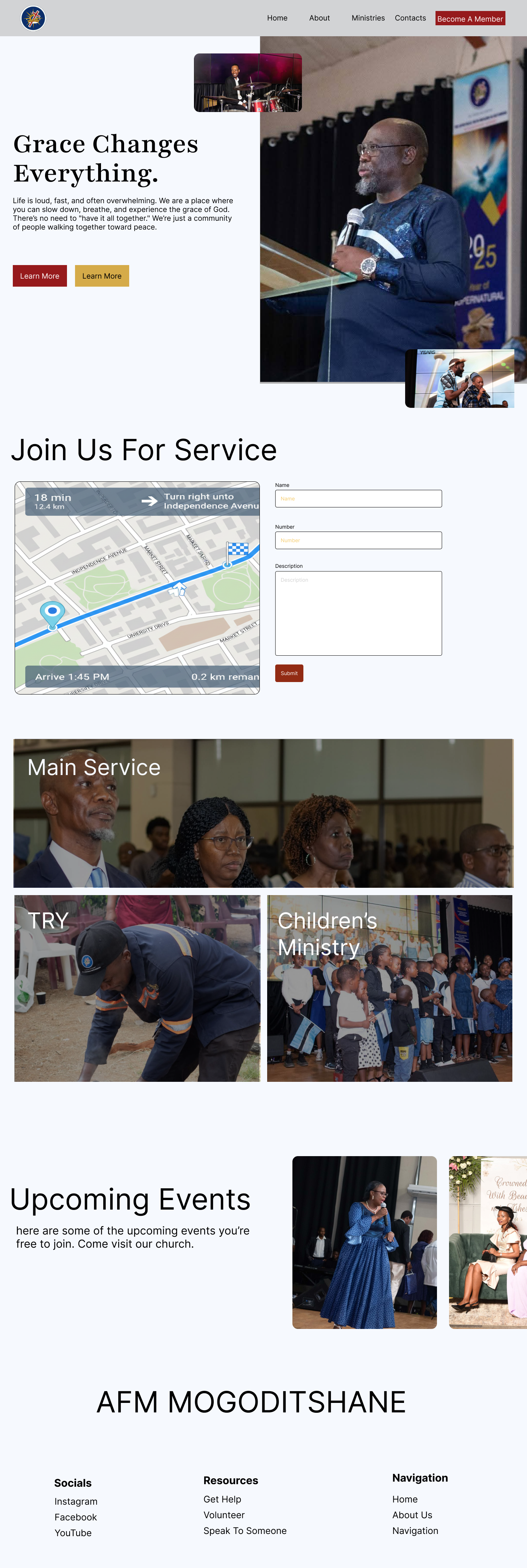Image resolution: width=527 pixels, height=1568 pixels.
Task: Open Ministries in the top menu
Action: (367, 18)
